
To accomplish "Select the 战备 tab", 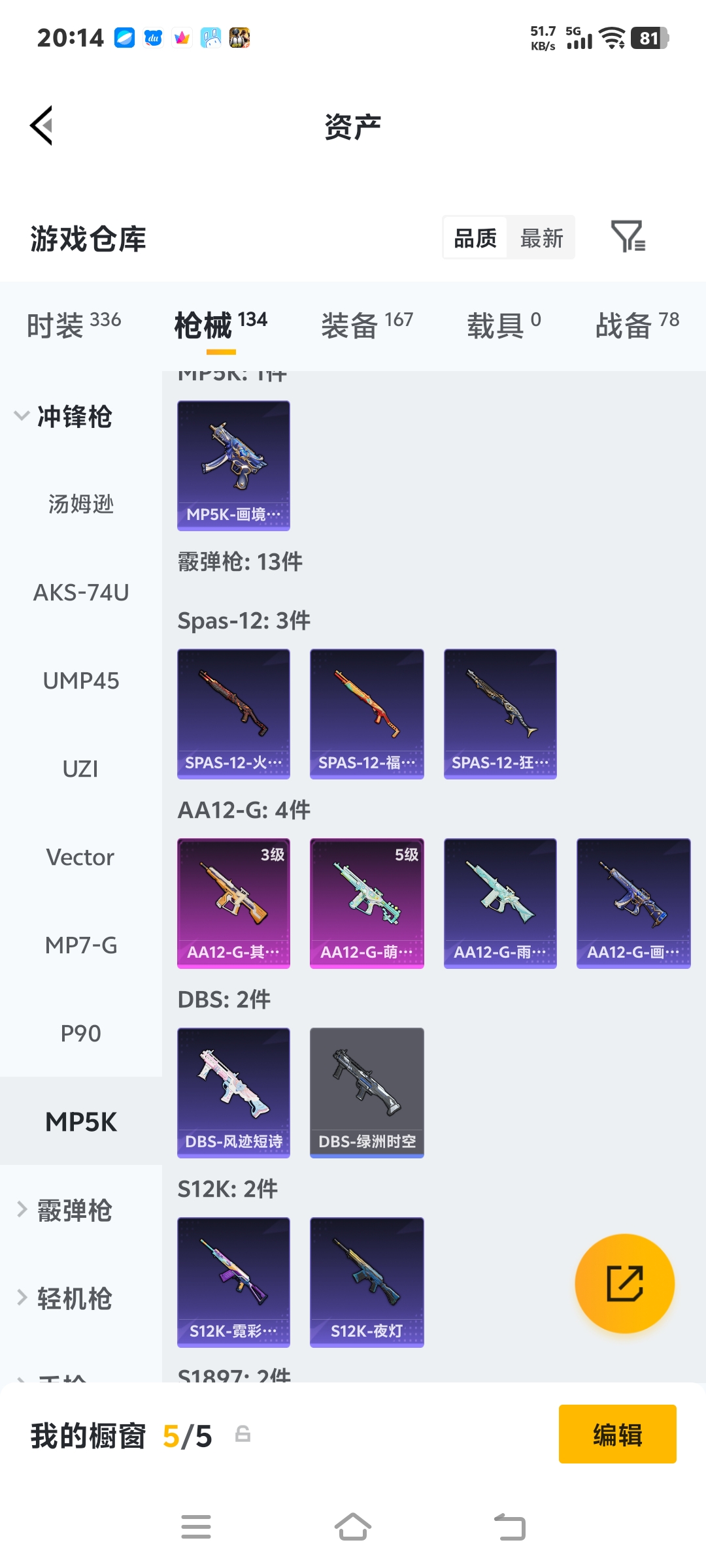I will click(x=637, y=325).
